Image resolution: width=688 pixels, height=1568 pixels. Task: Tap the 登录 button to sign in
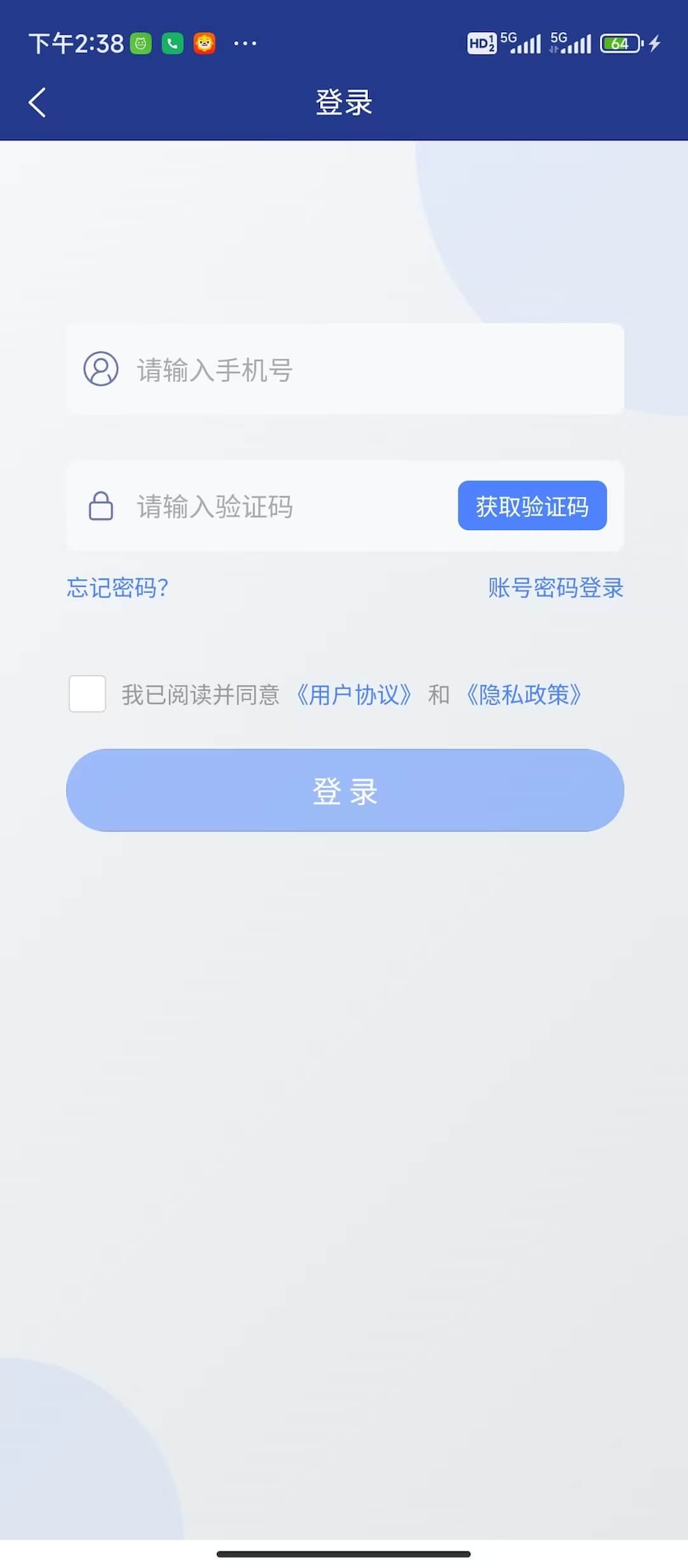tap(345, 791)
